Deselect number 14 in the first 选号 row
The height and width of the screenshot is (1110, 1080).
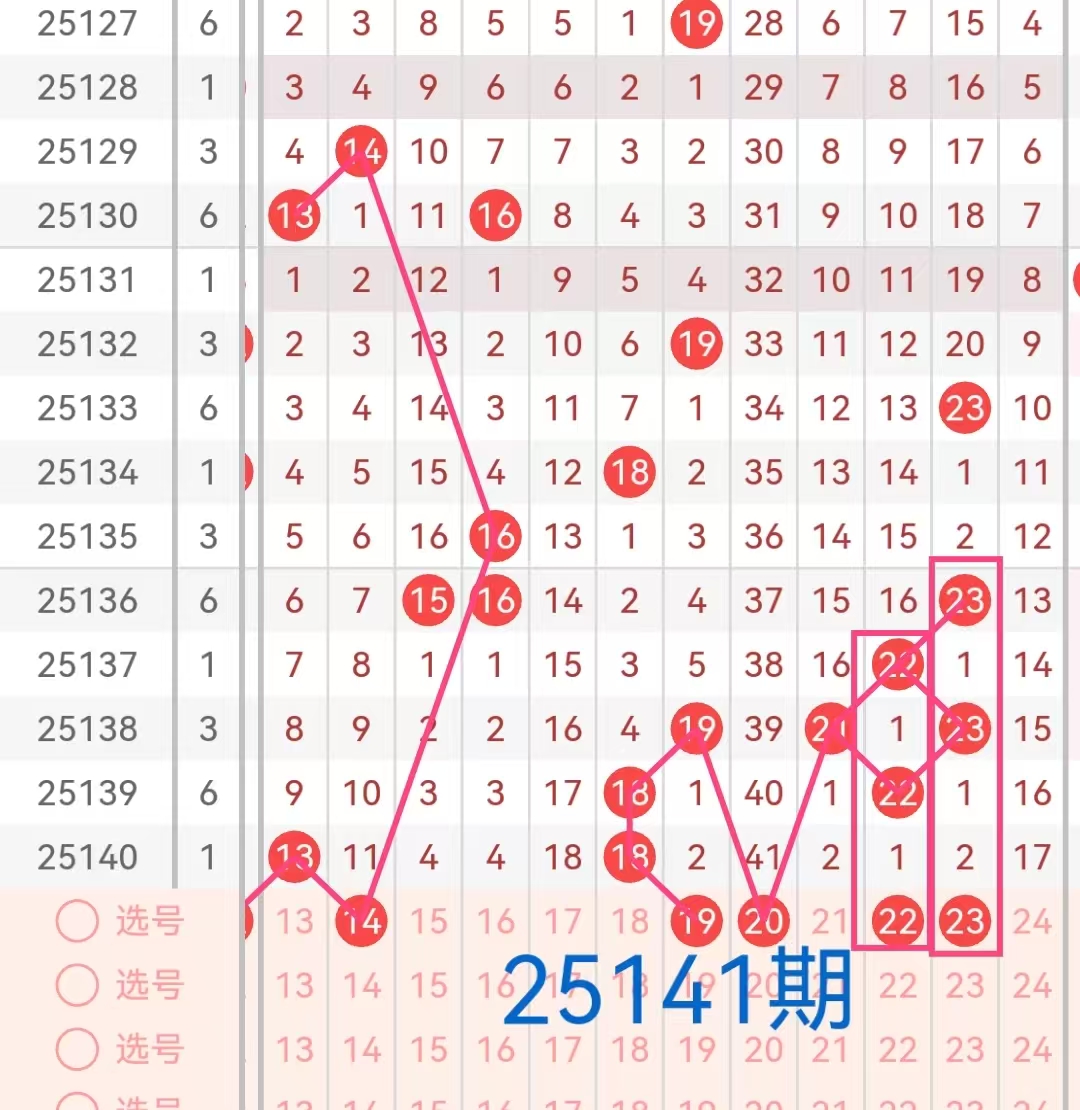coord(362,921)
